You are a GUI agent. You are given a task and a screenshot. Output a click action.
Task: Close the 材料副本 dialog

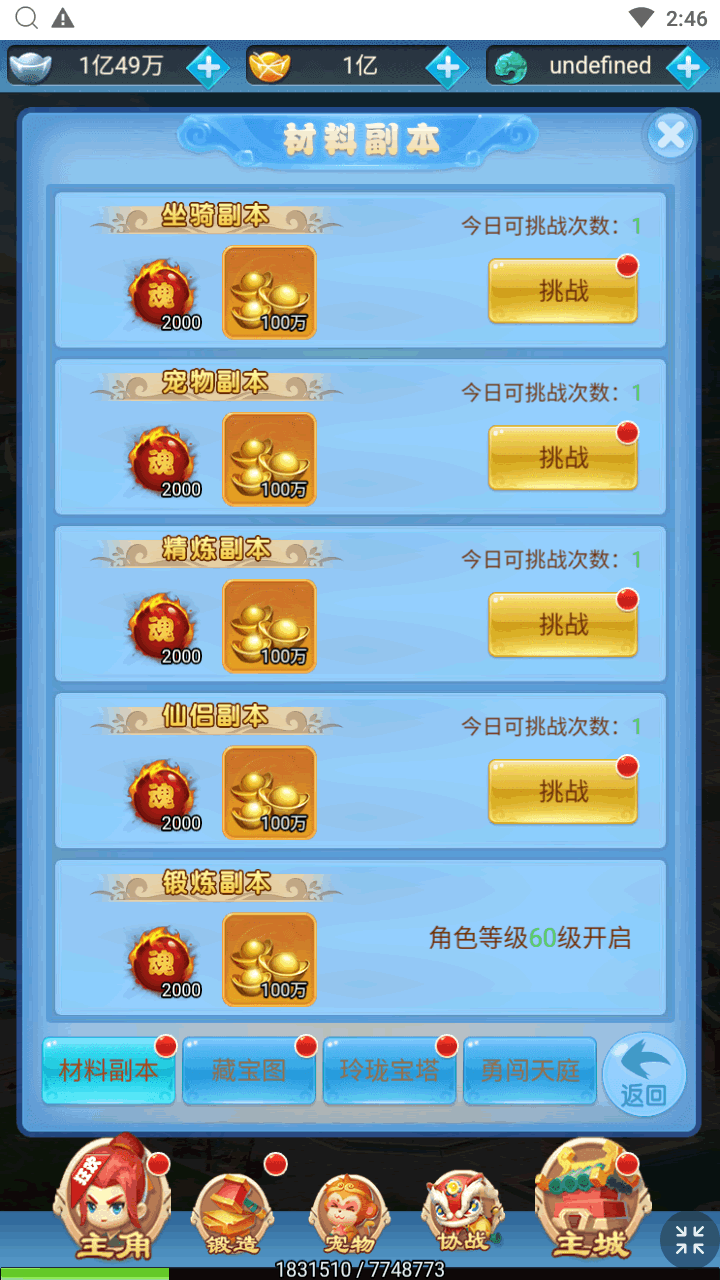coord(670,135)
